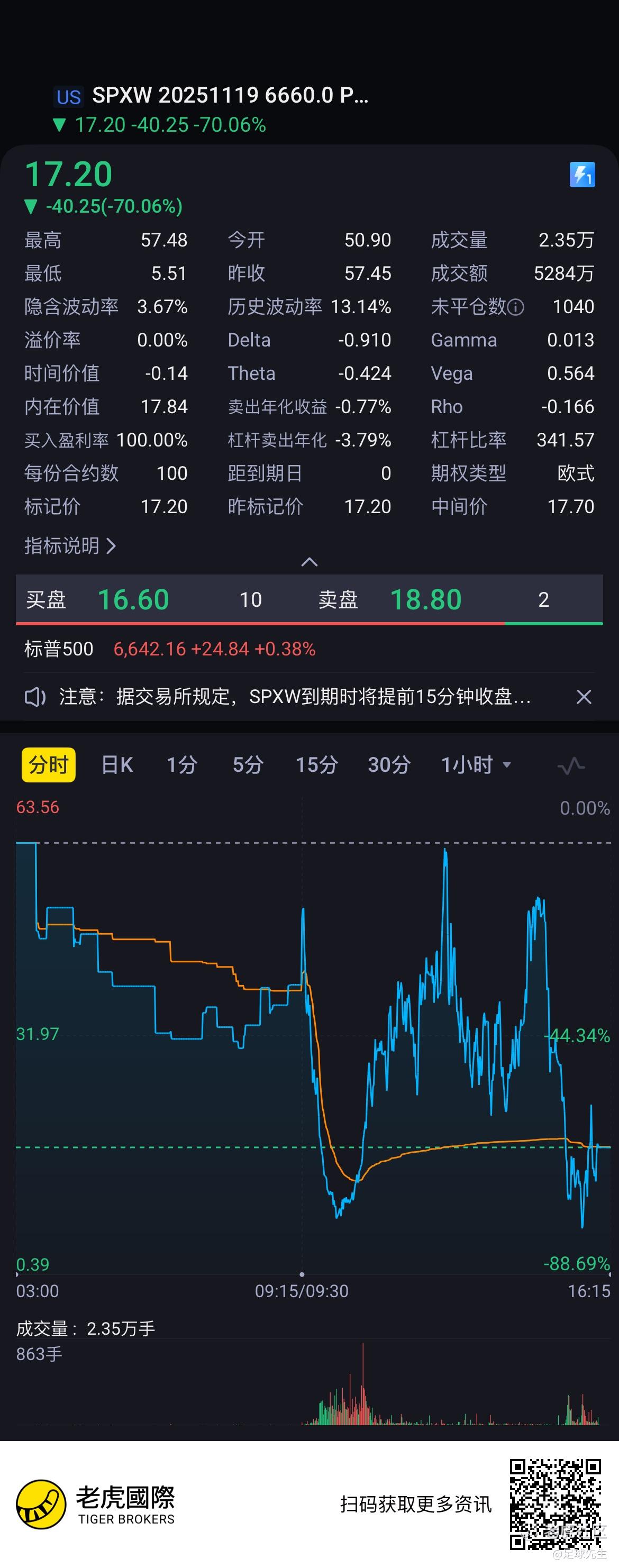The height and width of the screenshot is (1568, 619).
Task: Dismiss the SPXW early-close notice
Action: [584, 697]
